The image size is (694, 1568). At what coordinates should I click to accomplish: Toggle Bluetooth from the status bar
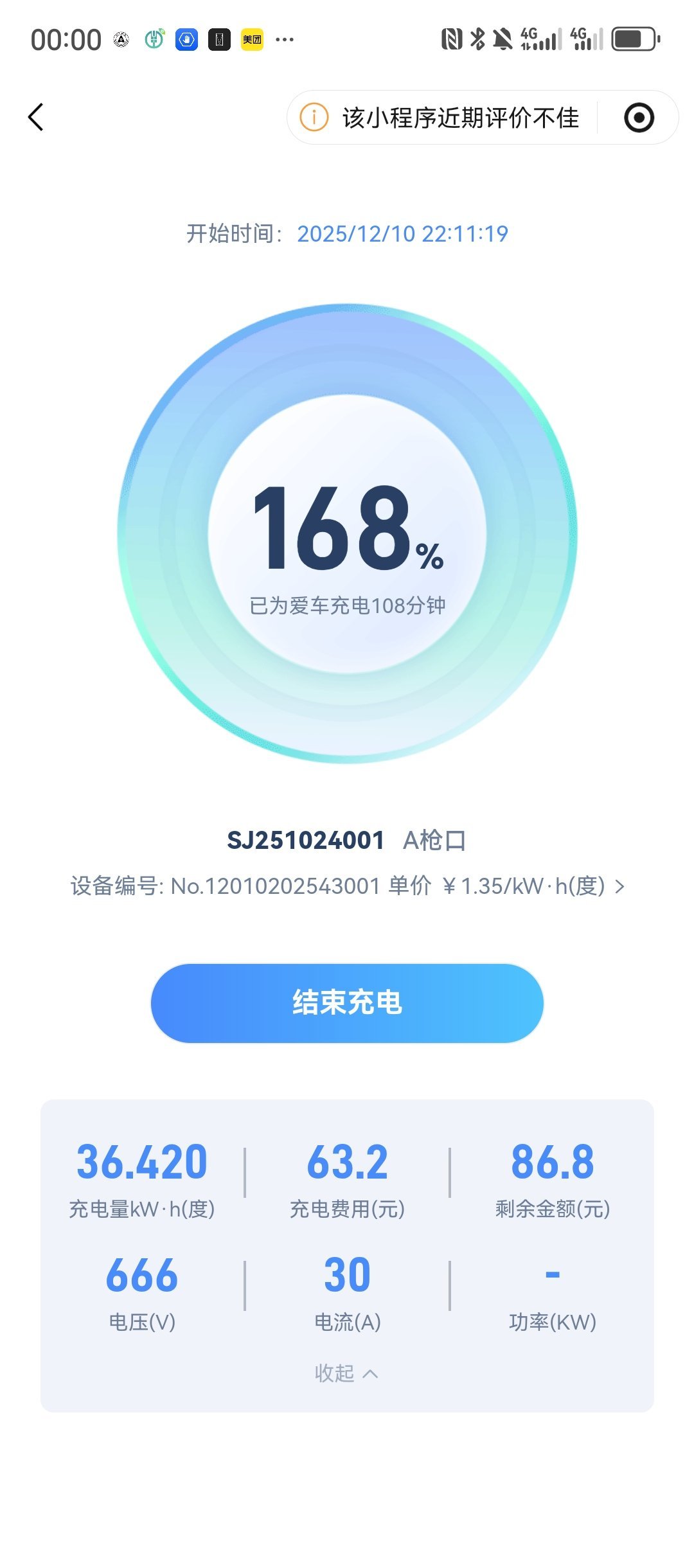(478, 39)
